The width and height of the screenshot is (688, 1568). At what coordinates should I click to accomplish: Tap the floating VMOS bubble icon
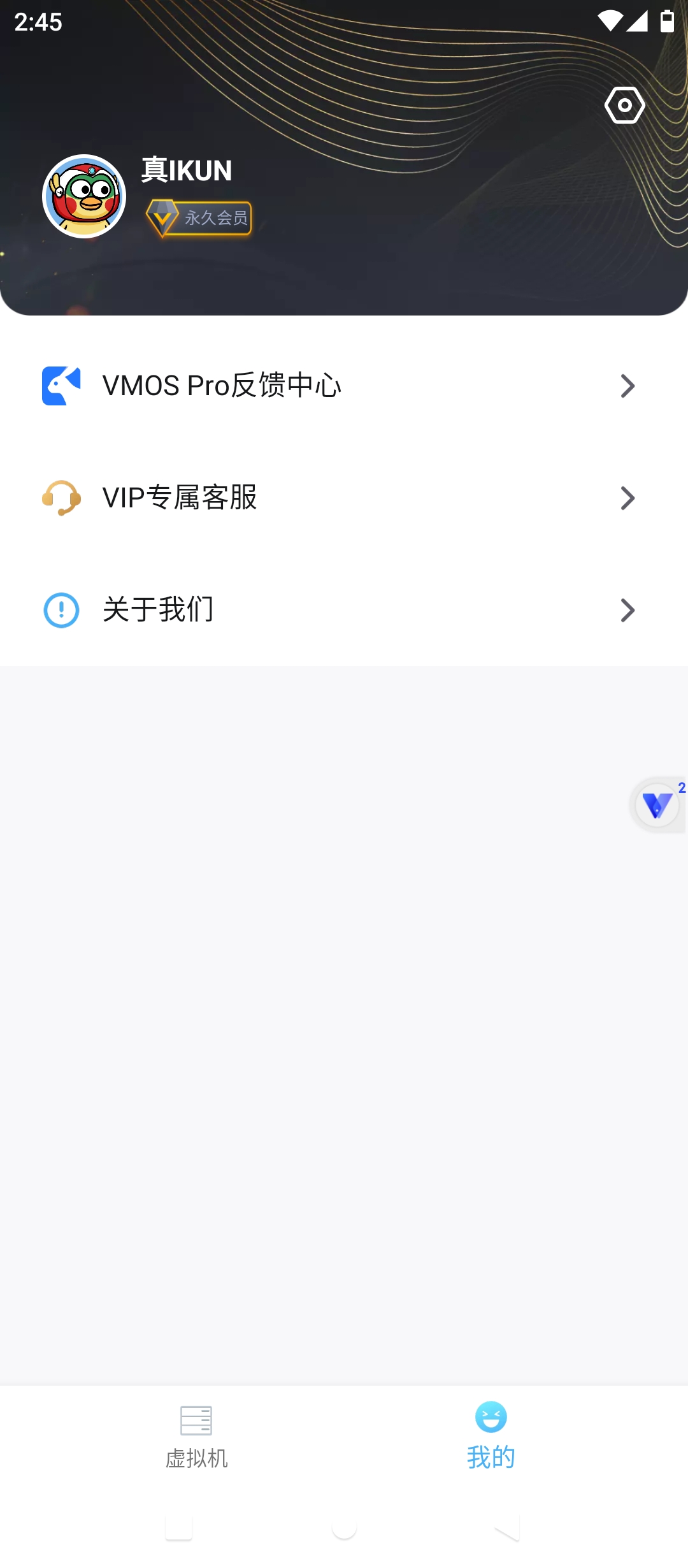[657, 805]
